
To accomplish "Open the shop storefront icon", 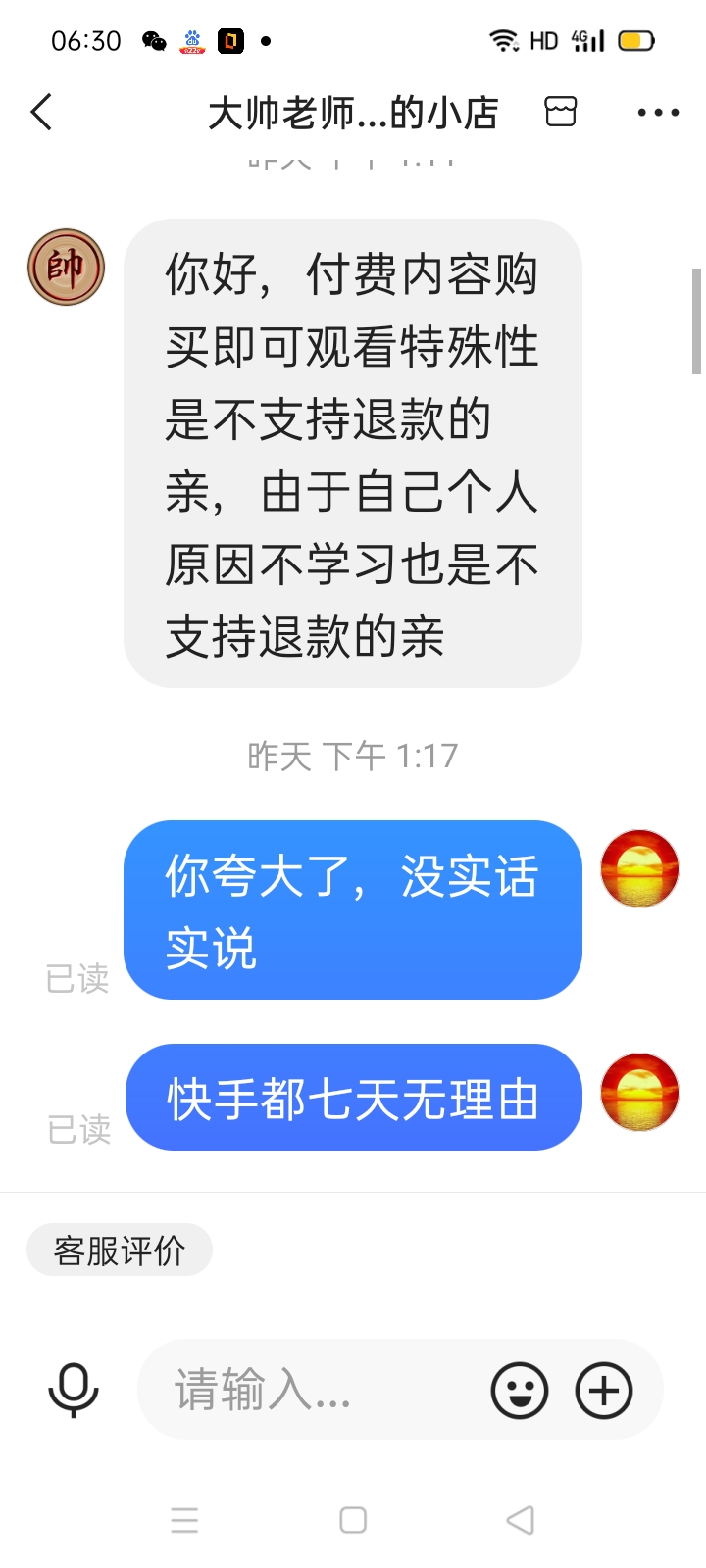I will tap(560, 112).
